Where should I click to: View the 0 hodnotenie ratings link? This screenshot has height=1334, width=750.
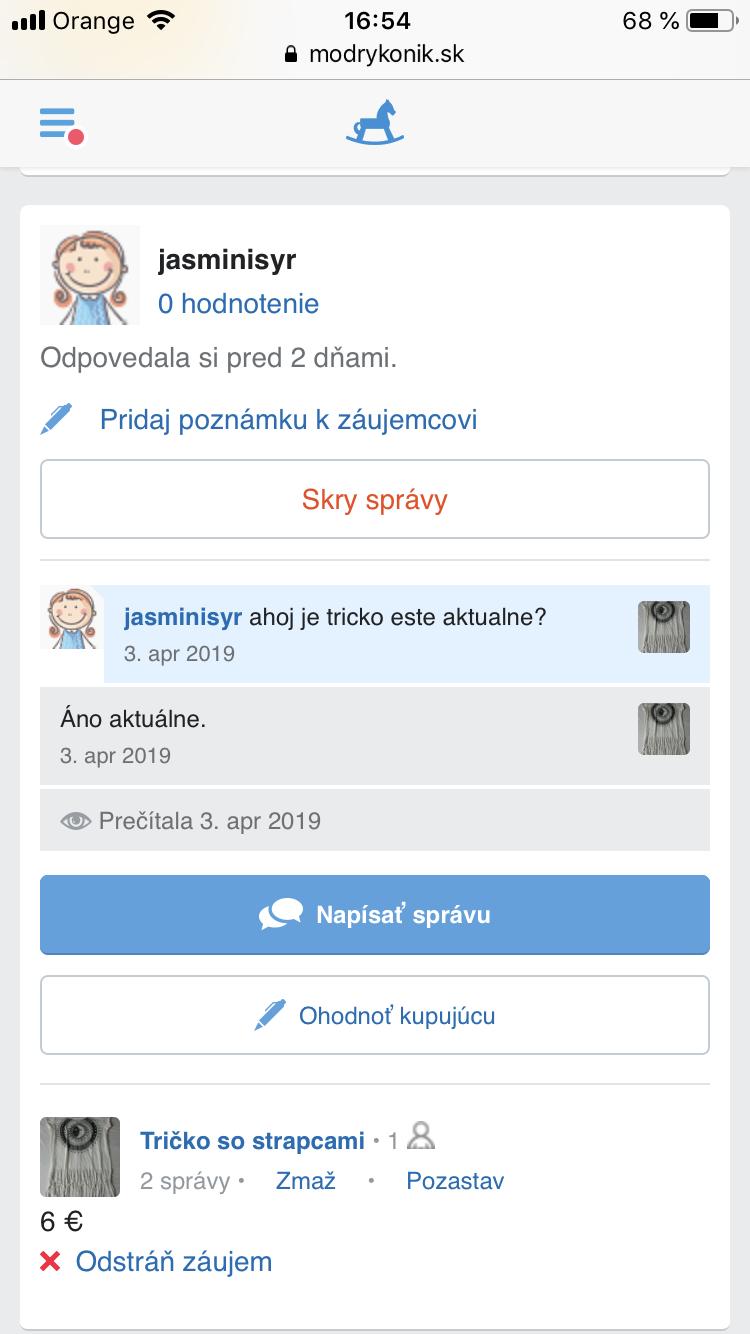(x=238, y=304)
